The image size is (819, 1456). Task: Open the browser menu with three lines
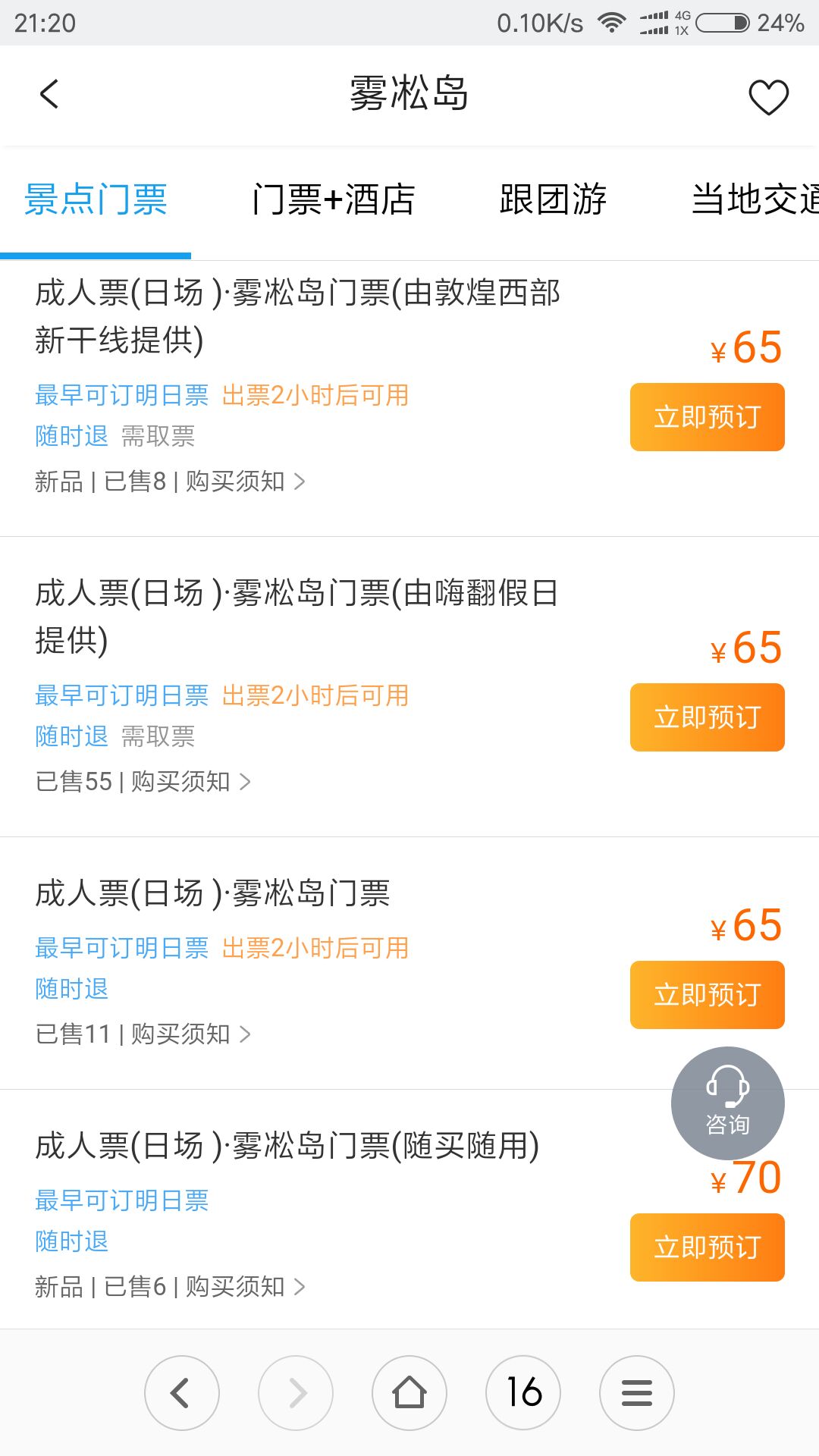pyautogui.click(x=637, y=1393)
